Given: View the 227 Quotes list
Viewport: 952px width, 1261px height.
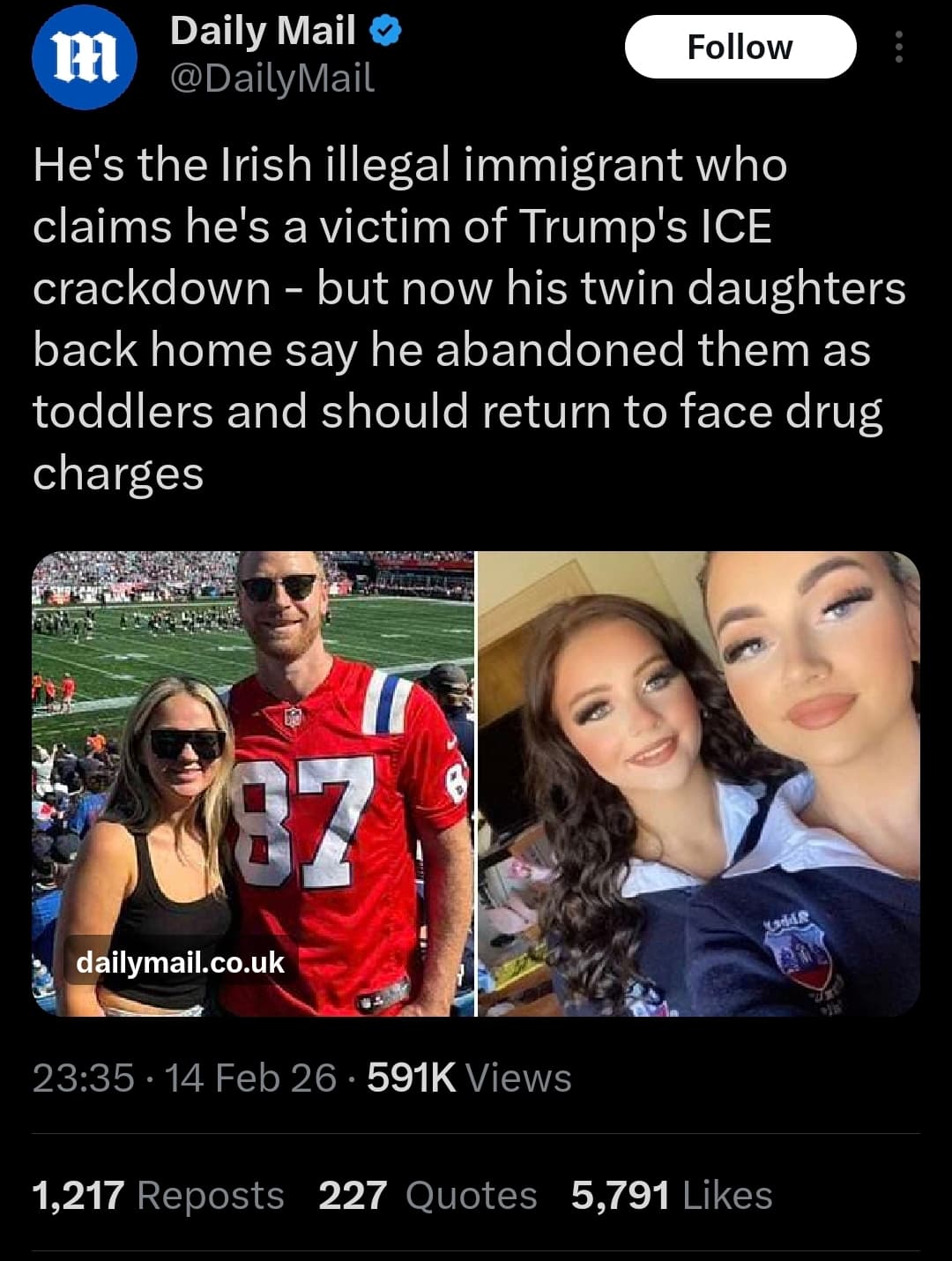Looking at the screenshot, I should (x=428, y=1196).
